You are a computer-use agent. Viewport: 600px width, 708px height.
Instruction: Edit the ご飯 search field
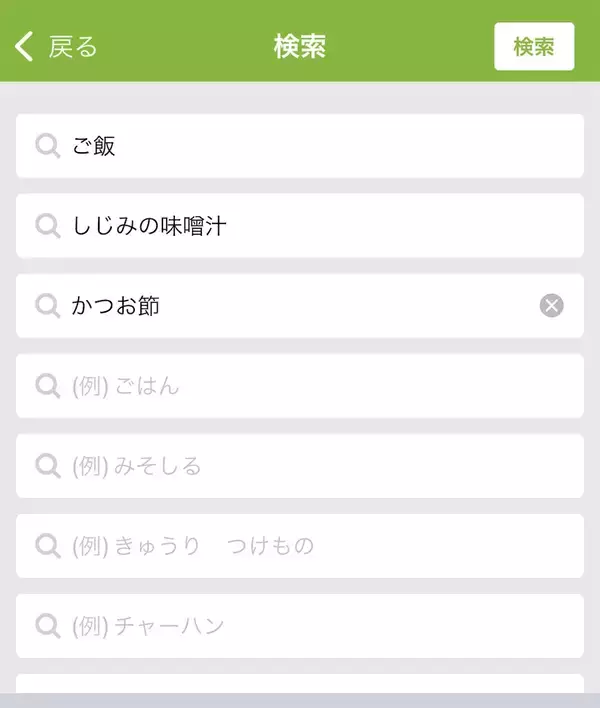click(x=300, y=146)
